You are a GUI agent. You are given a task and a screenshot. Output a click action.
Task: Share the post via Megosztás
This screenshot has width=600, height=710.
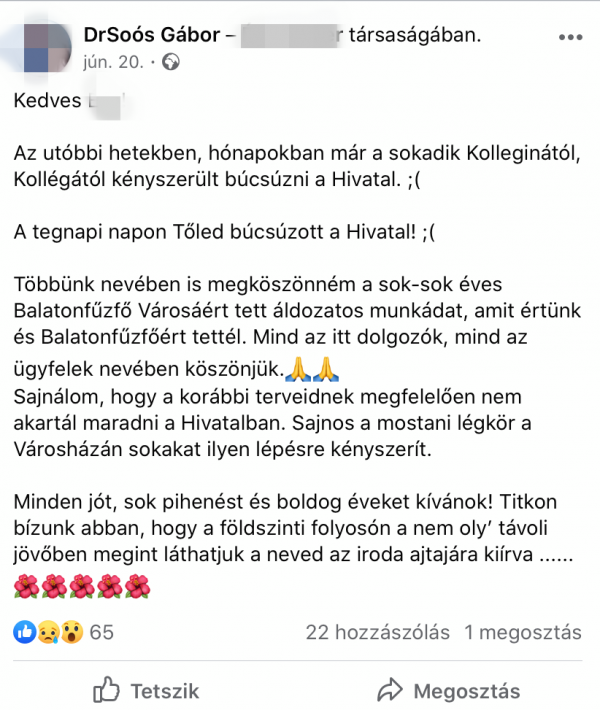coord(448,690)
